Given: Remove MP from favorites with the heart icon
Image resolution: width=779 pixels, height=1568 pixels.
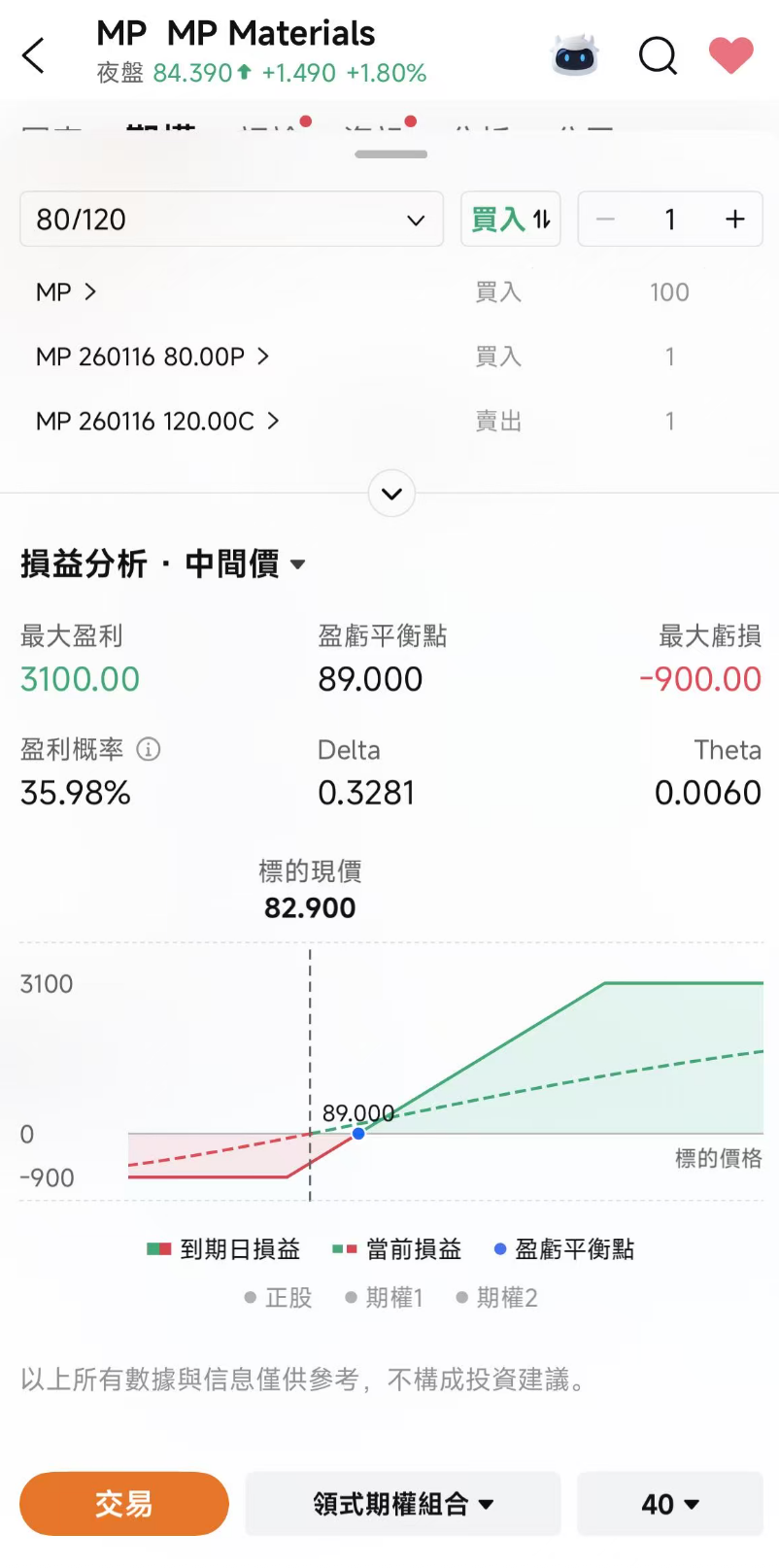Looking at the screenshot, I should (x=730, y=55).
